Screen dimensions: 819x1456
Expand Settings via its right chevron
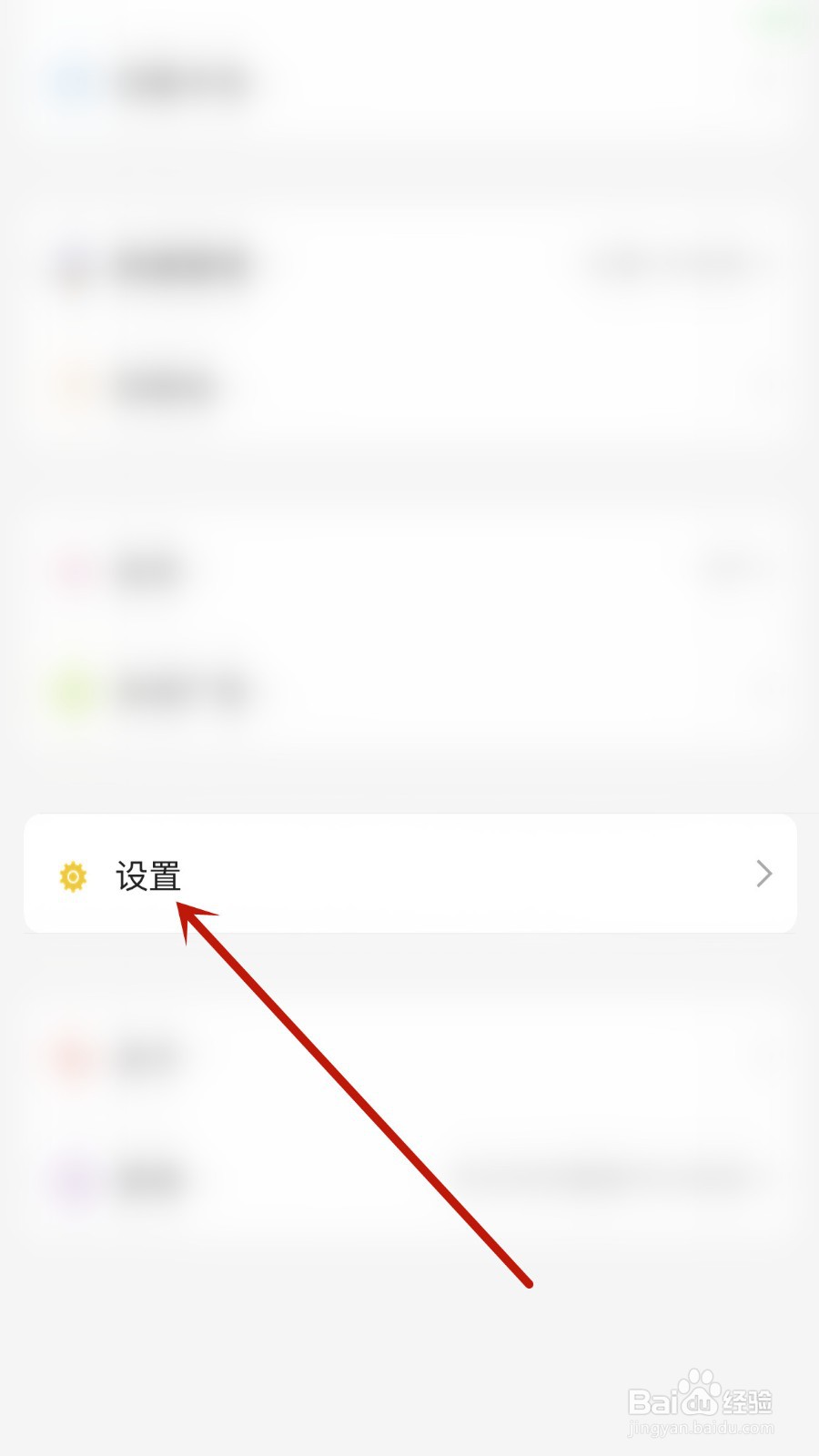point(764,875)
